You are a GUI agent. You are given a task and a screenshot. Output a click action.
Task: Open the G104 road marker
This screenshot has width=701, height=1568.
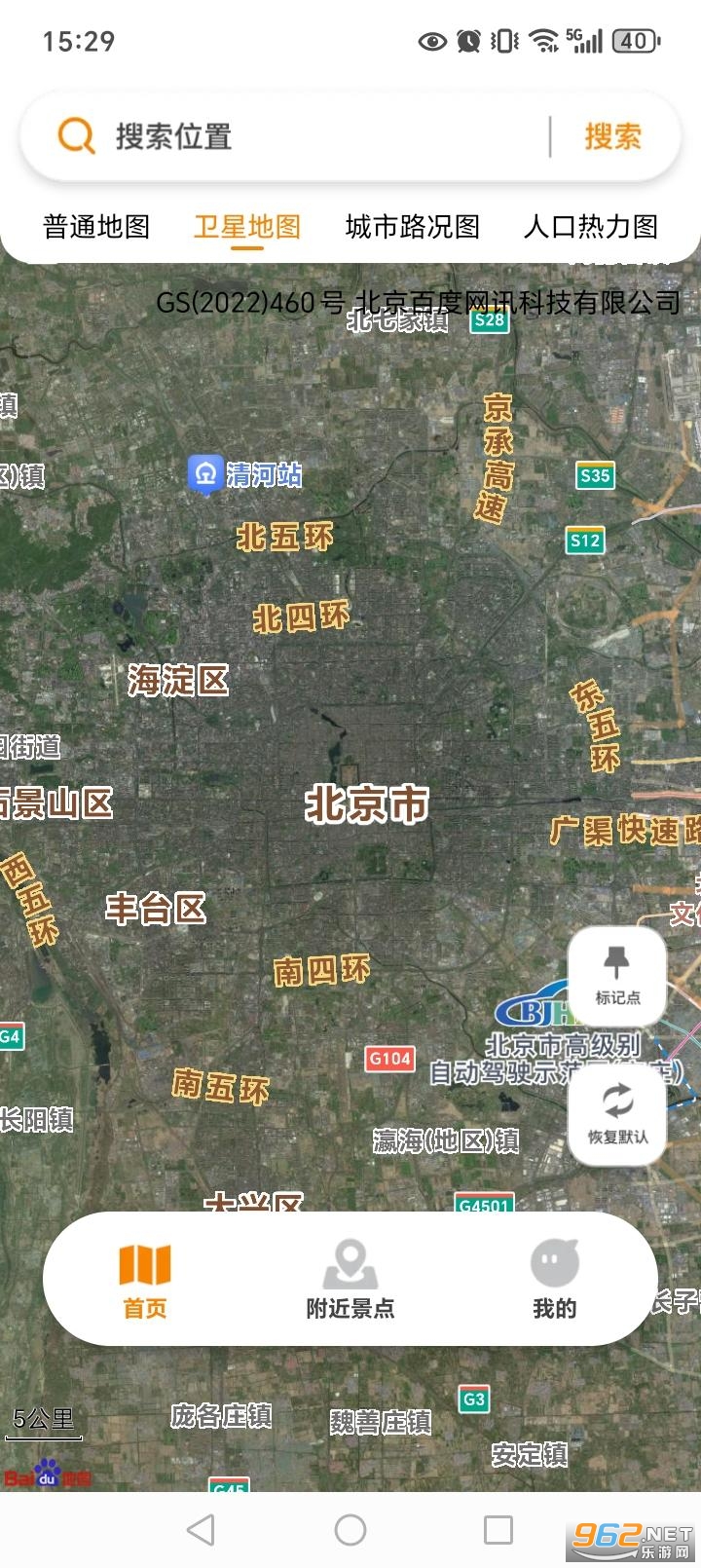389,1059
